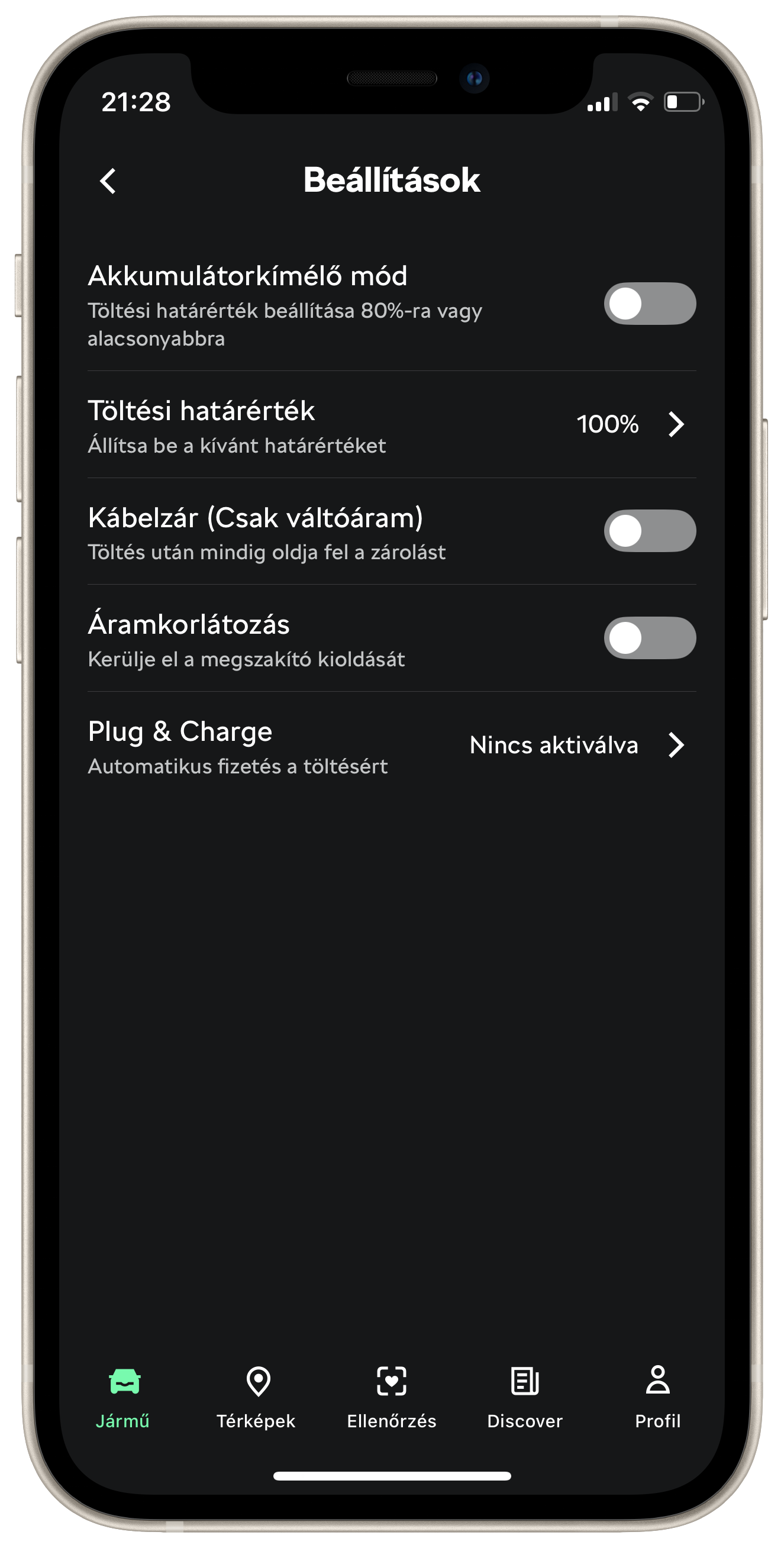Viewport: 784px width, 1548px height.
Task: Open Töltési határérték setting
Action: coord(392,425)
